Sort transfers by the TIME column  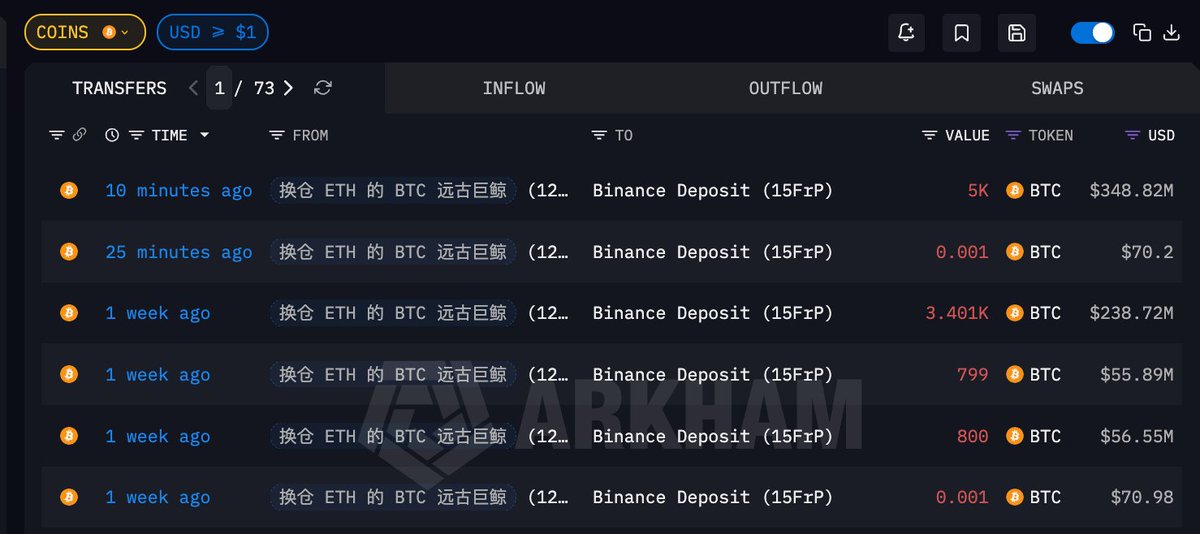pyautogui.click(x=169, y=135)
